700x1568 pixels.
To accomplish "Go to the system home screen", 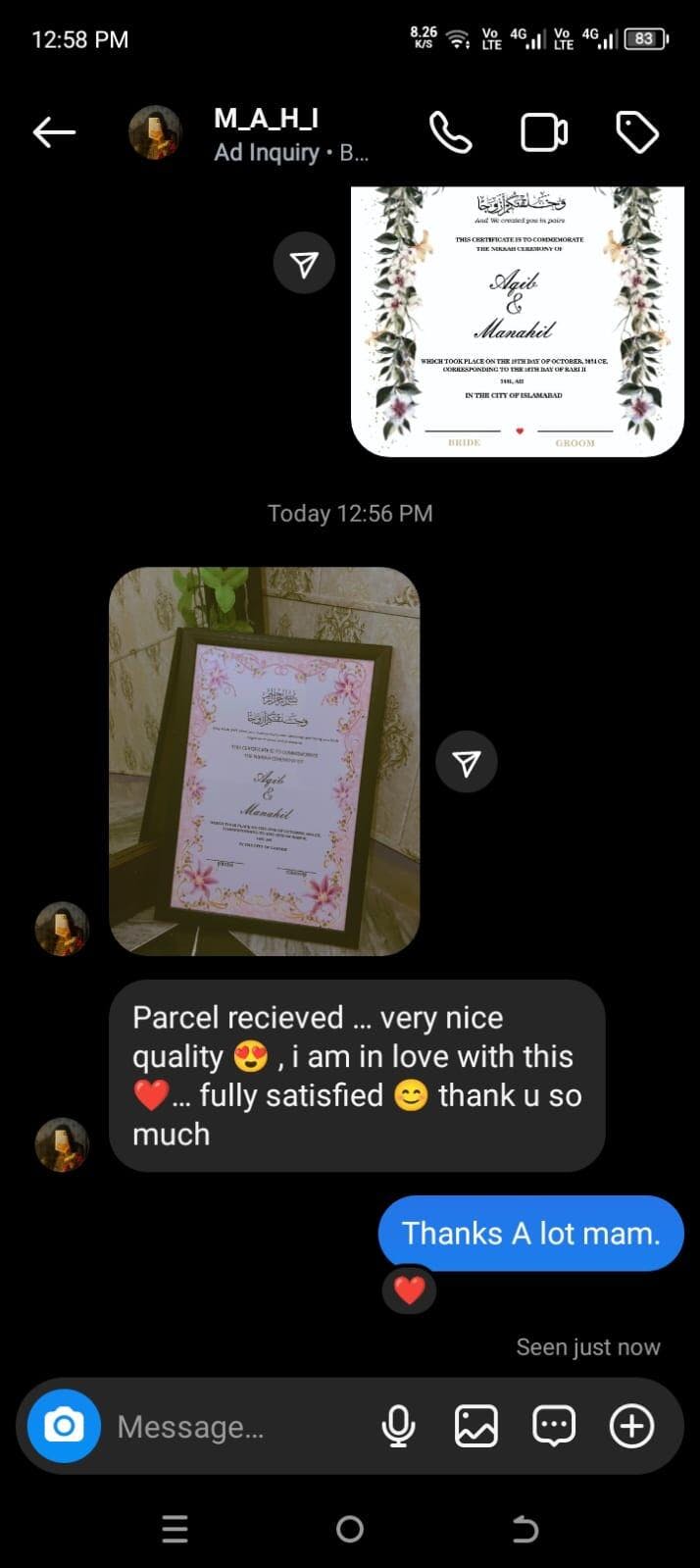I will point(350,1529).
